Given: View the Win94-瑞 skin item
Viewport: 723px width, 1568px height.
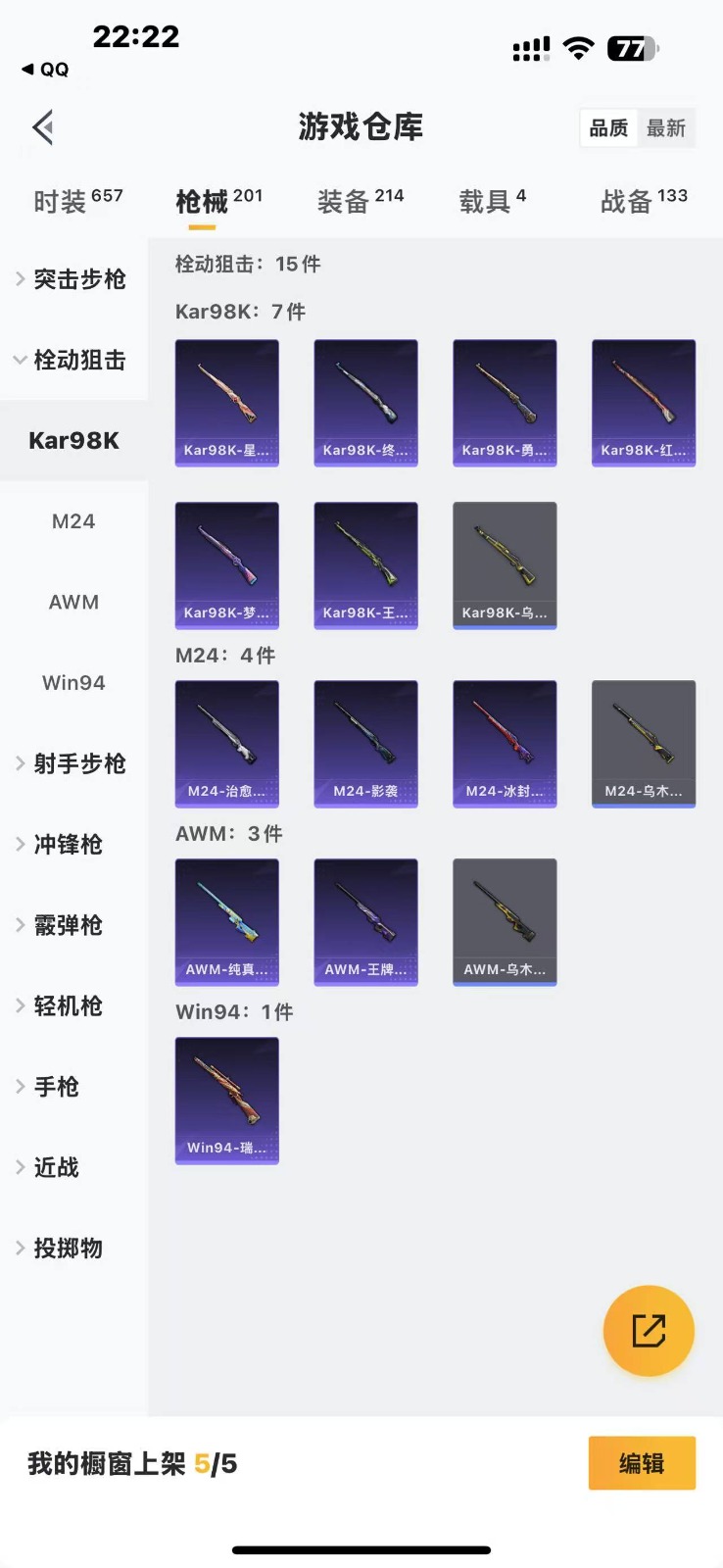Looking at the screenshot, I should [x=226, y=1101].
